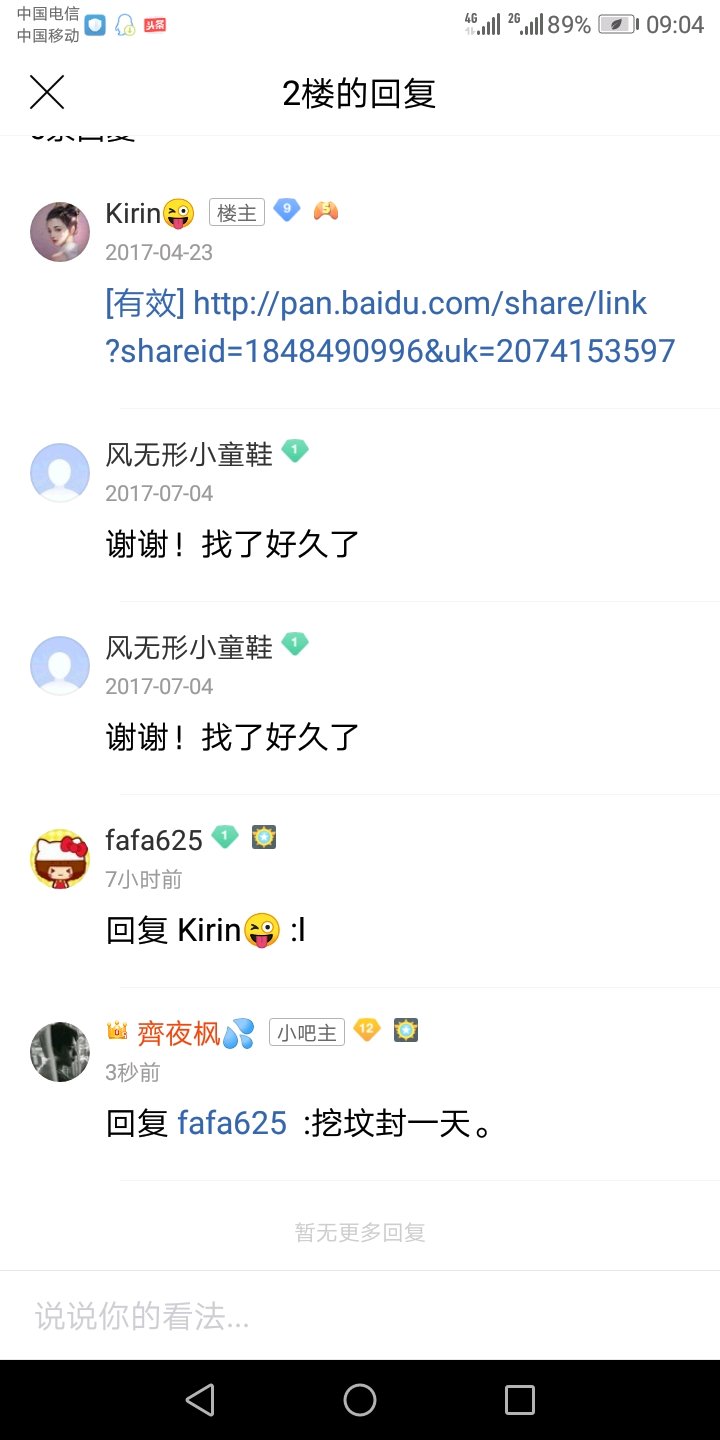Open 齊夜枫's profile avatar
720x1440 pixels.
60,1051
